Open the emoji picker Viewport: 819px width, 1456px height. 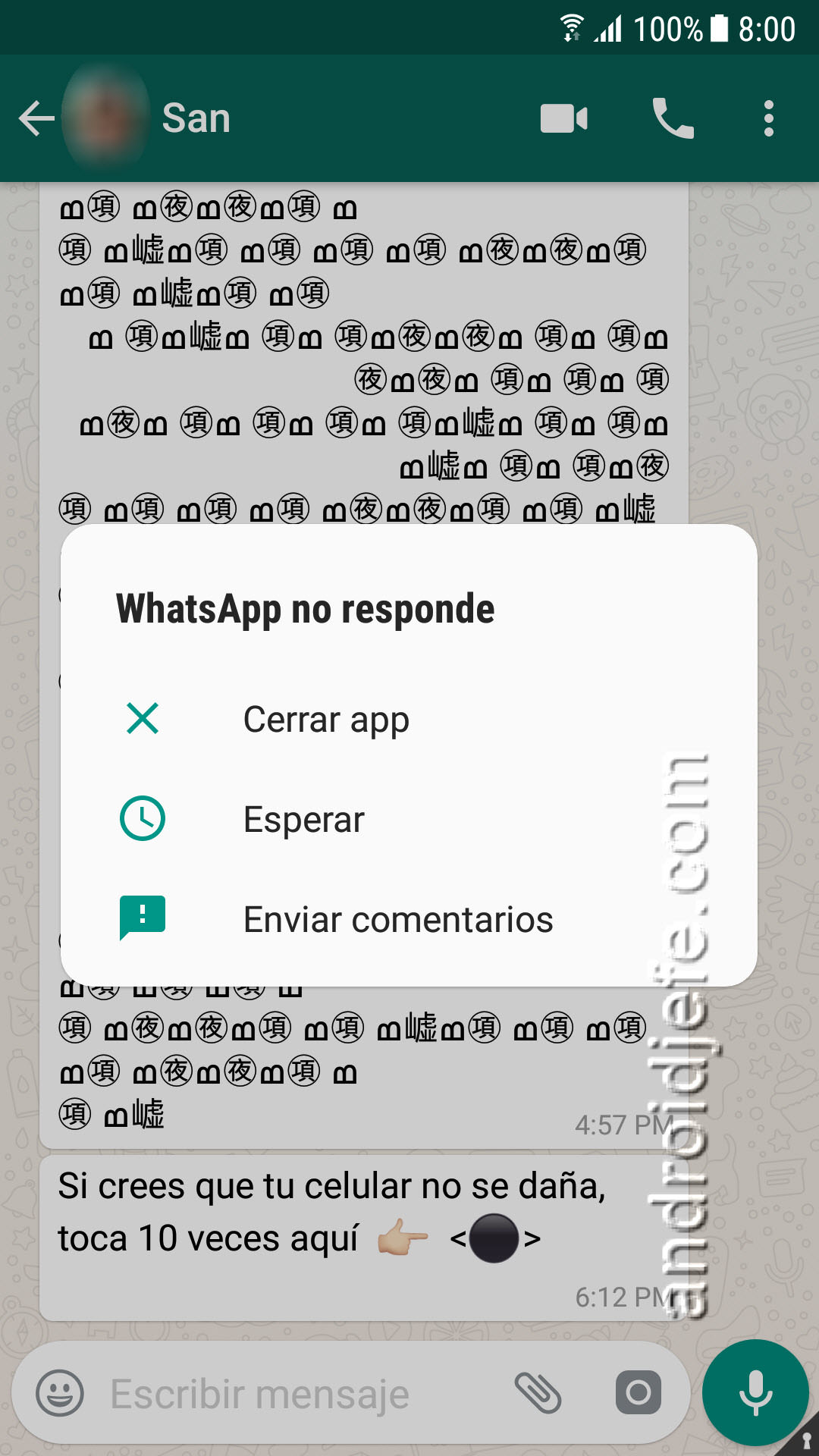pyautogui.click(x=60, y=1393)
